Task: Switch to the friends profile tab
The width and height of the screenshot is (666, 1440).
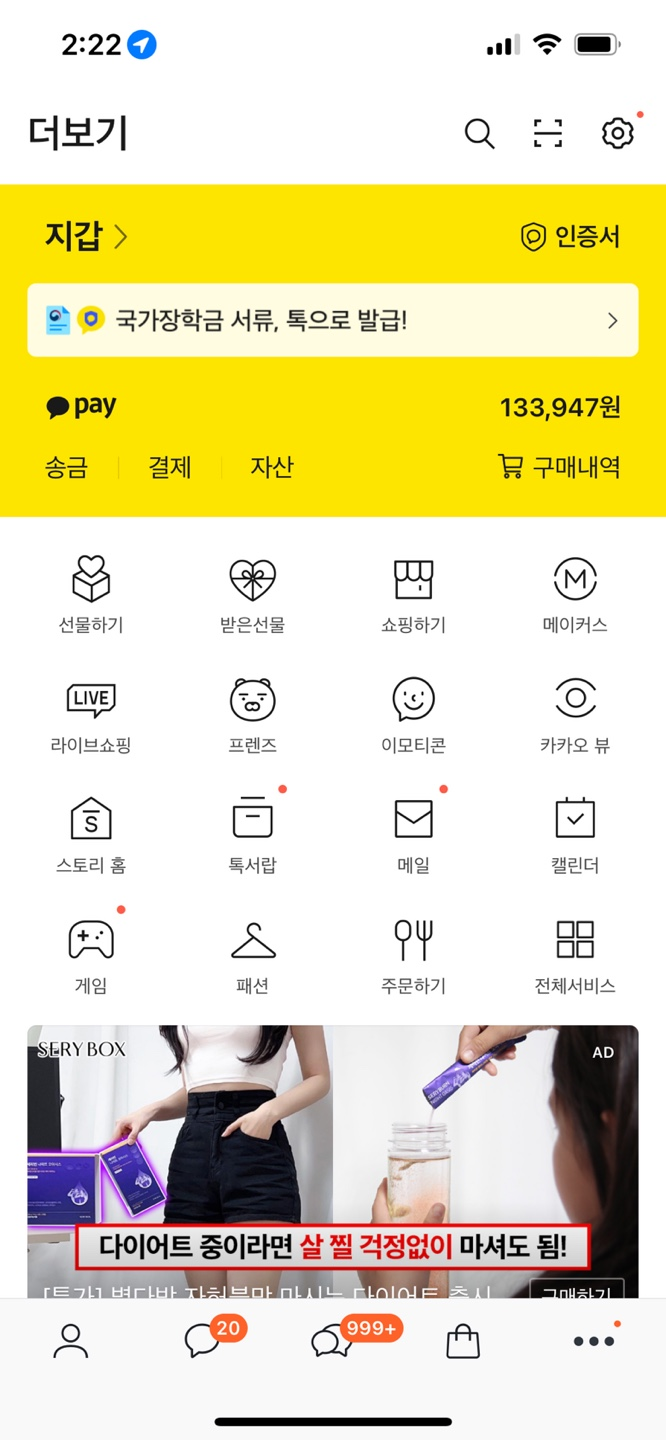Action: (71, 1341)
